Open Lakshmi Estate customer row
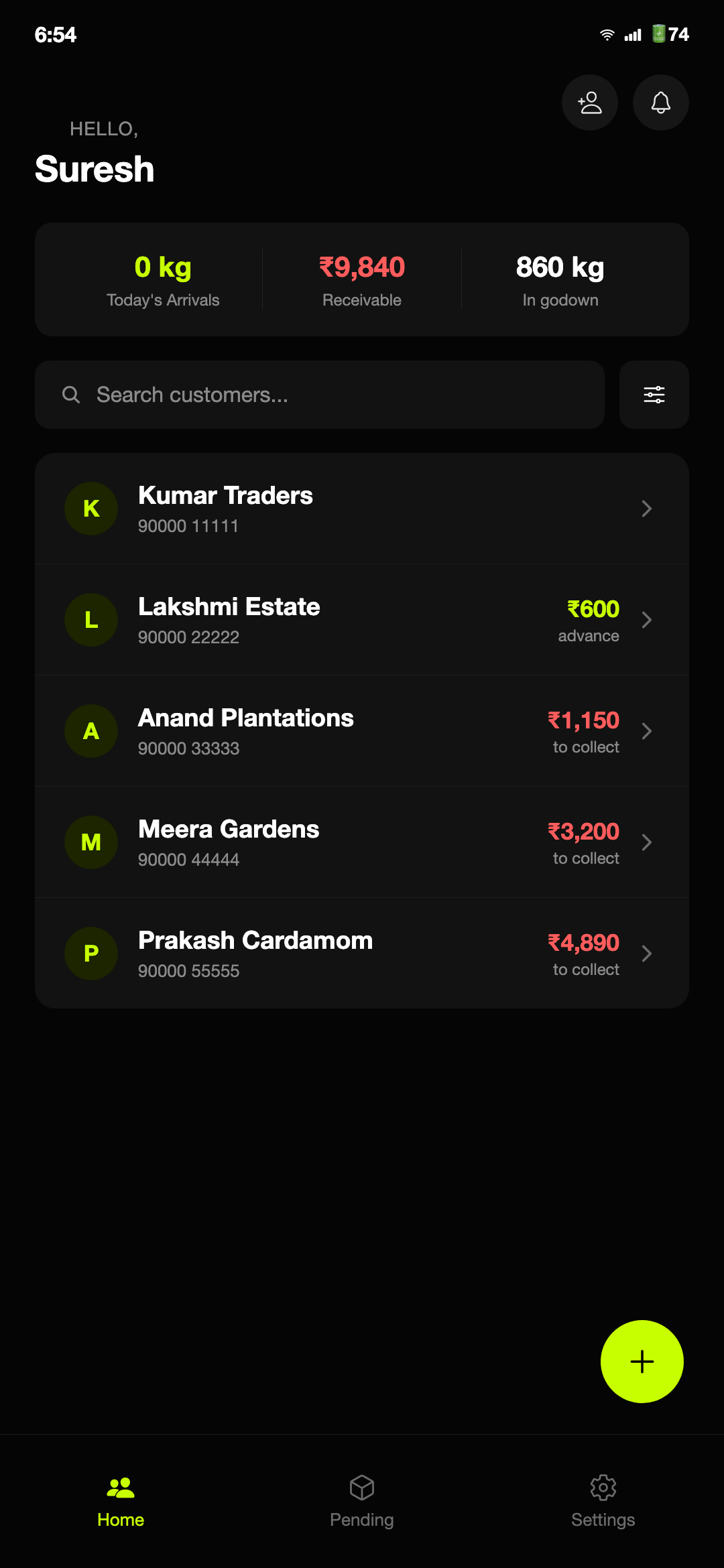This screenshot has height=1568, width=724. [362, 620]
